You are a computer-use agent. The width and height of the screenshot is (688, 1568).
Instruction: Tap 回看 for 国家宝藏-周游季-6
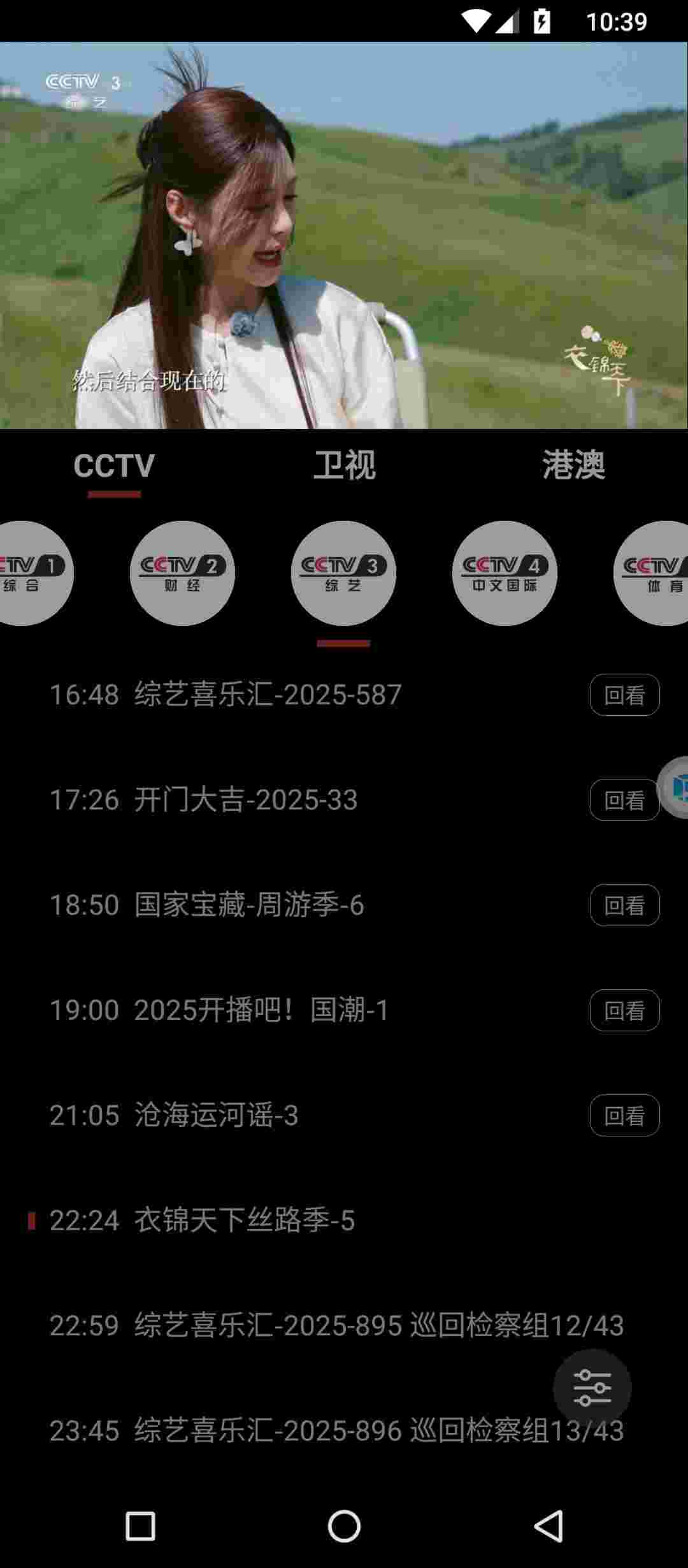point(624,905)
